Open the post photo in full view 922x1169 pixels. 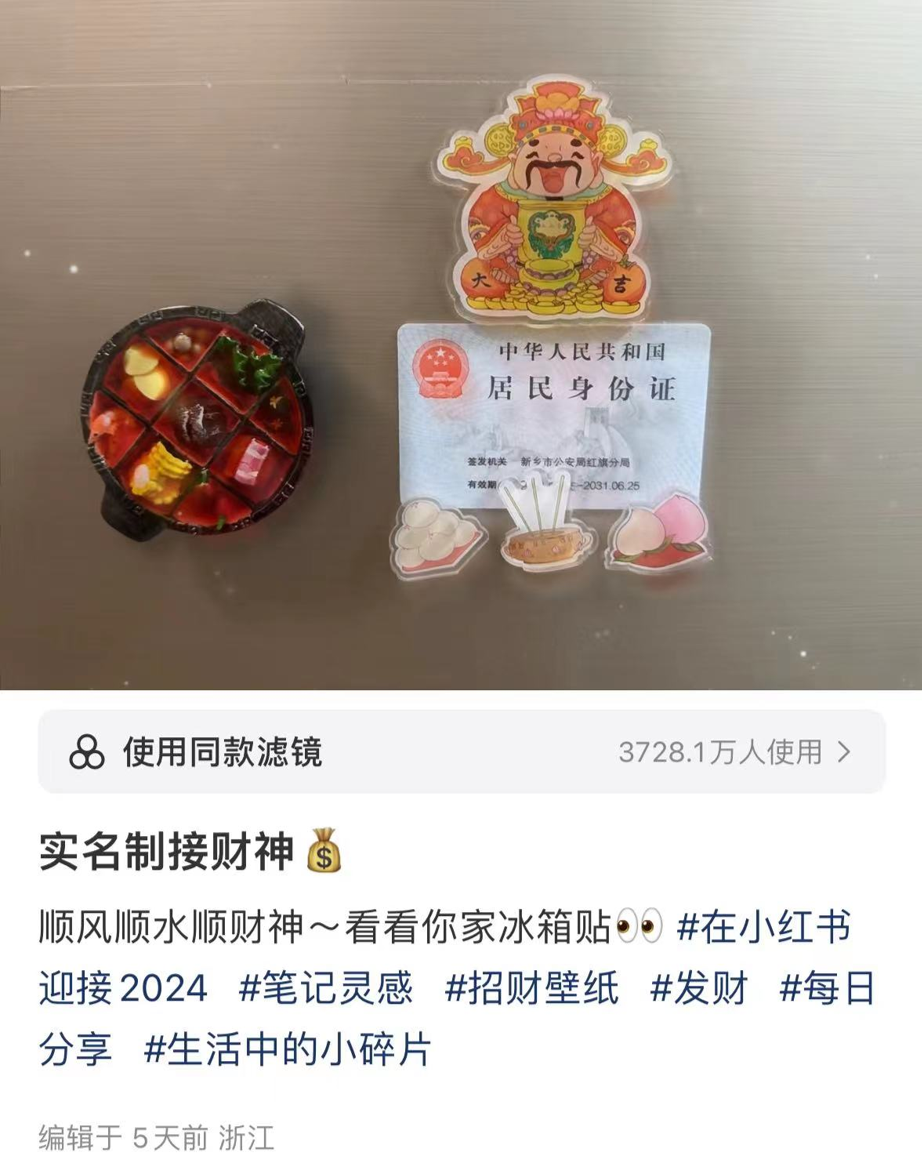tap(461, 345)
